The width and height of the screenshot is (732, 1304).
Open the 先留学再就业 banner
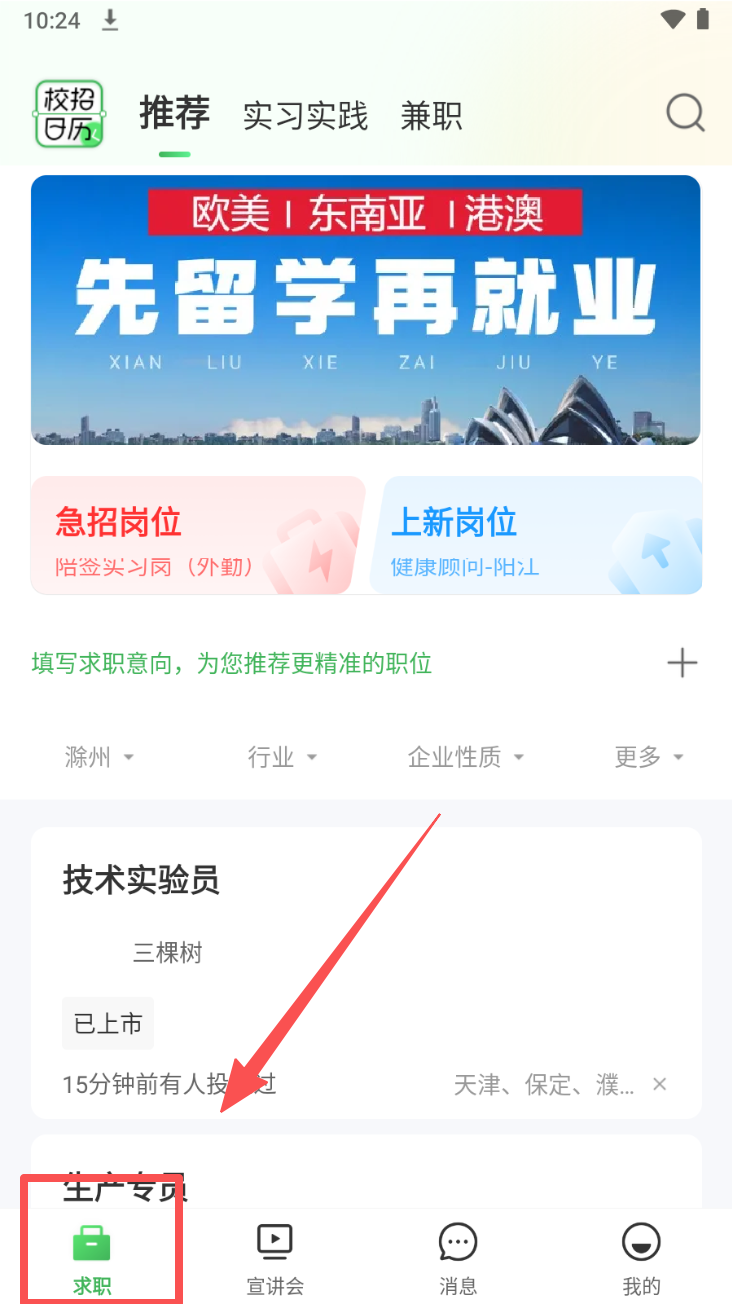click(x=366, y=309)
